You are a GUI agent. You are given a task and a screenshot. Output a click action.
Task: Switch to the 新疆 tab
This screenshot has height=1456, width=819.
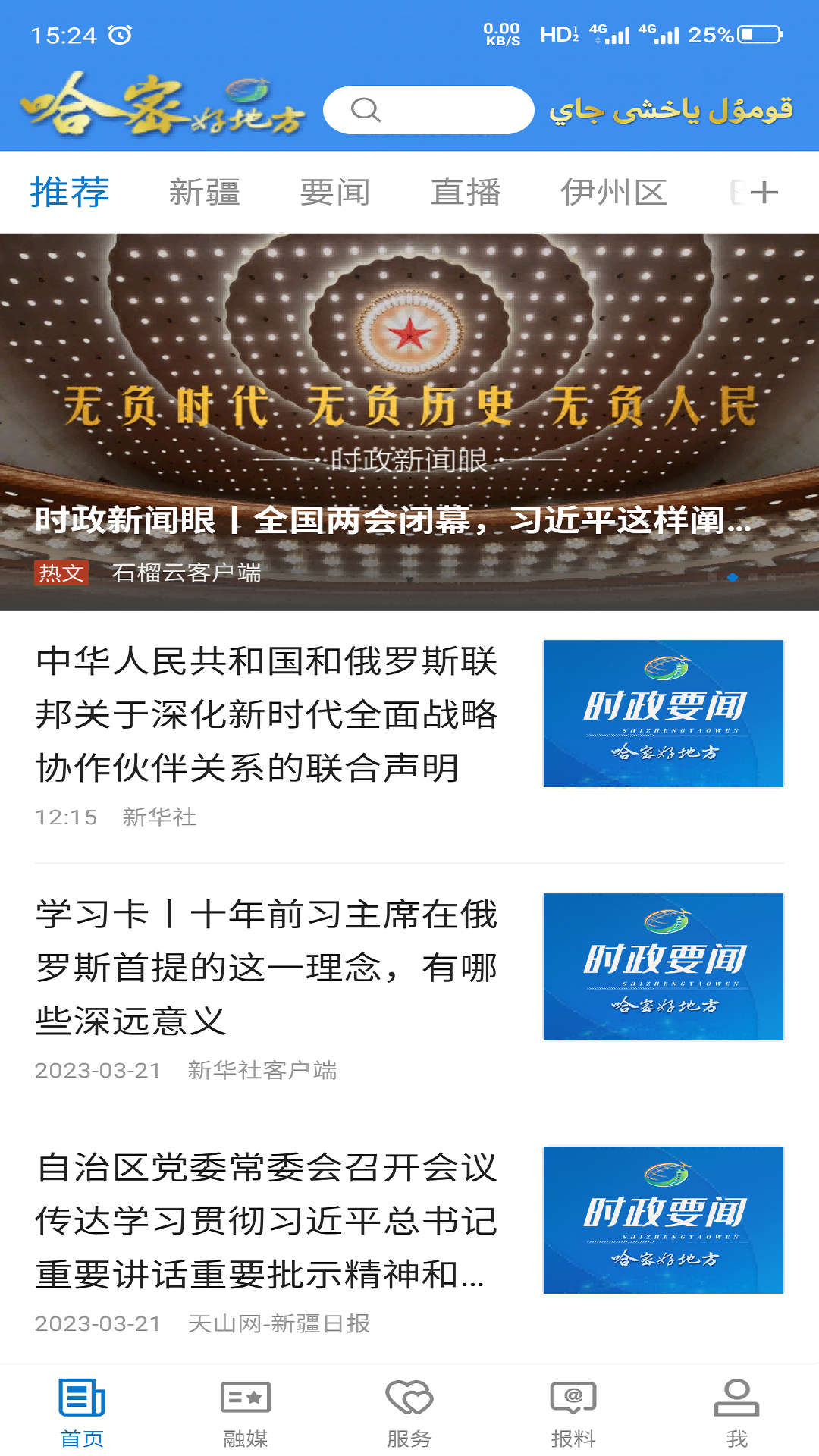[x=205, y=192]
